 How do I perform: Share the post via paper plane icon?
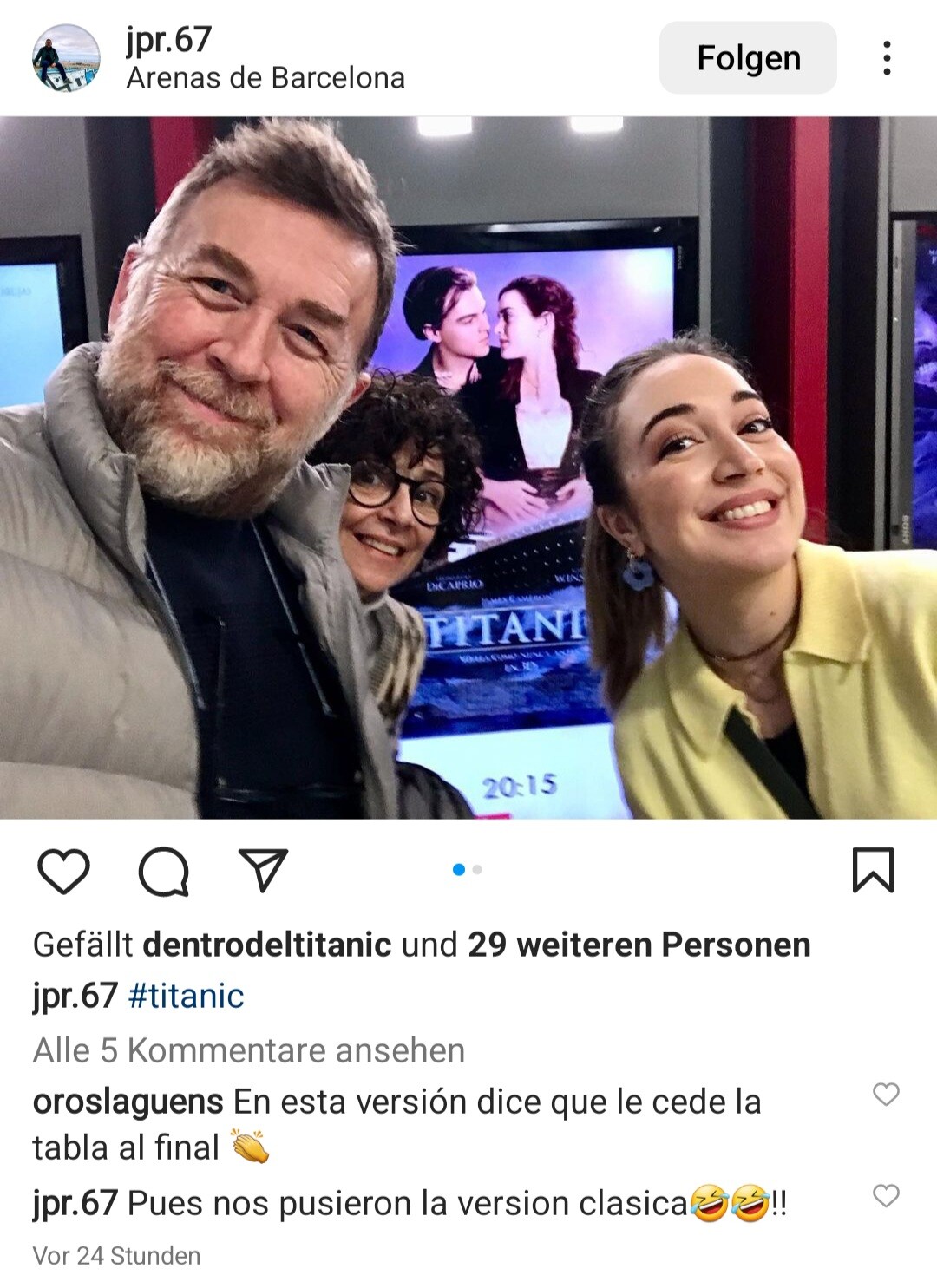click(263, 870)
